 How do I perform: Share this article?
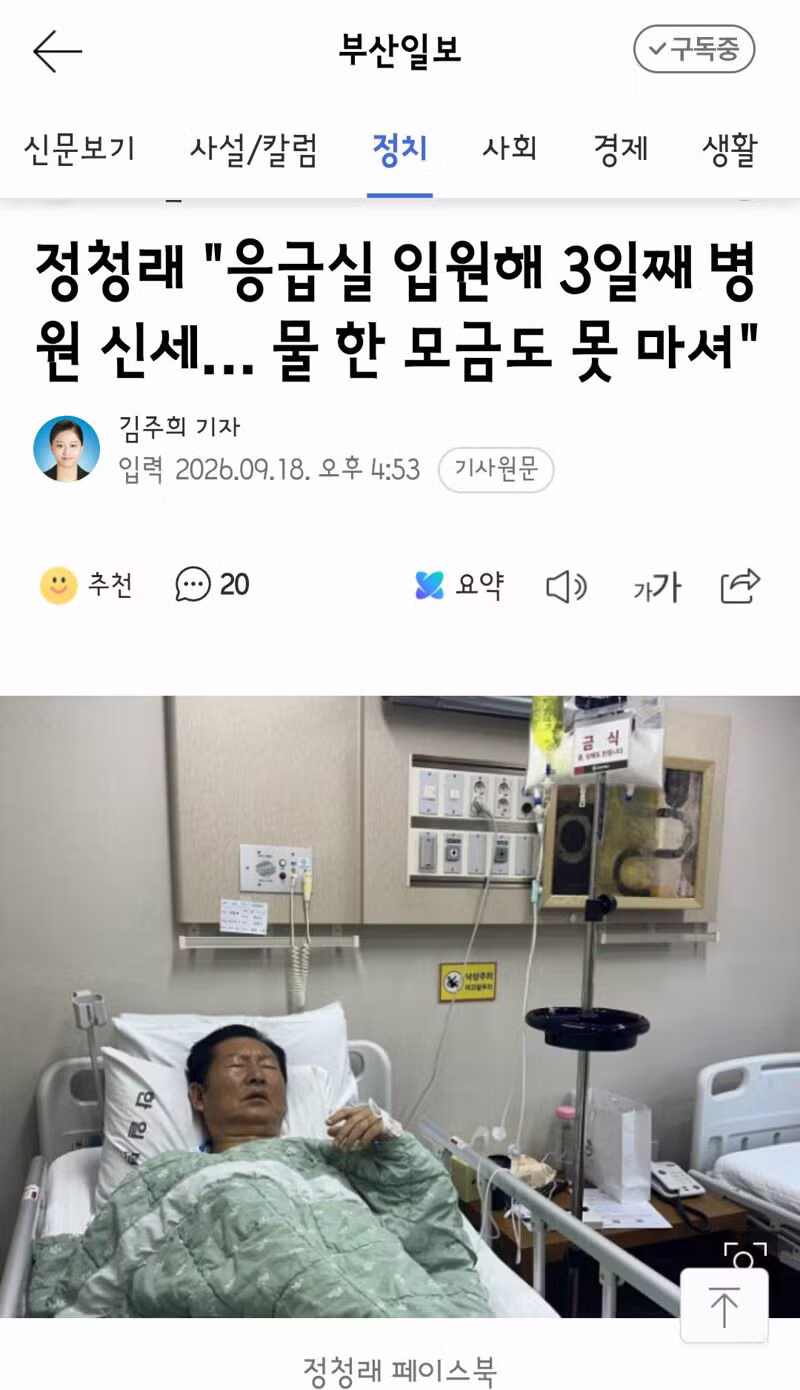pos(740,586)
